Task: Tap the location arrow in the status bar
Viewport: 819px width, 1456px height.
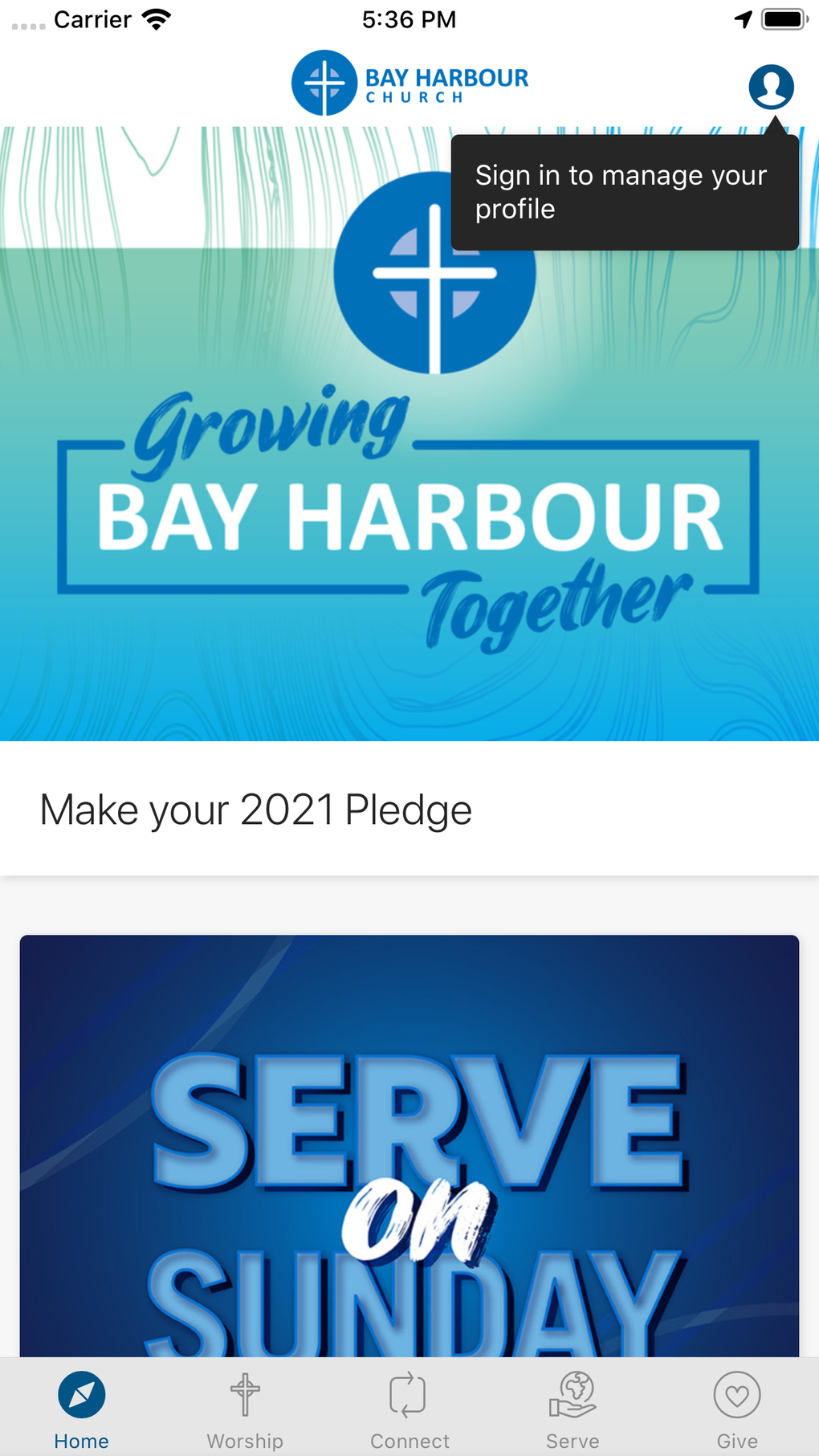Action: 743,18
